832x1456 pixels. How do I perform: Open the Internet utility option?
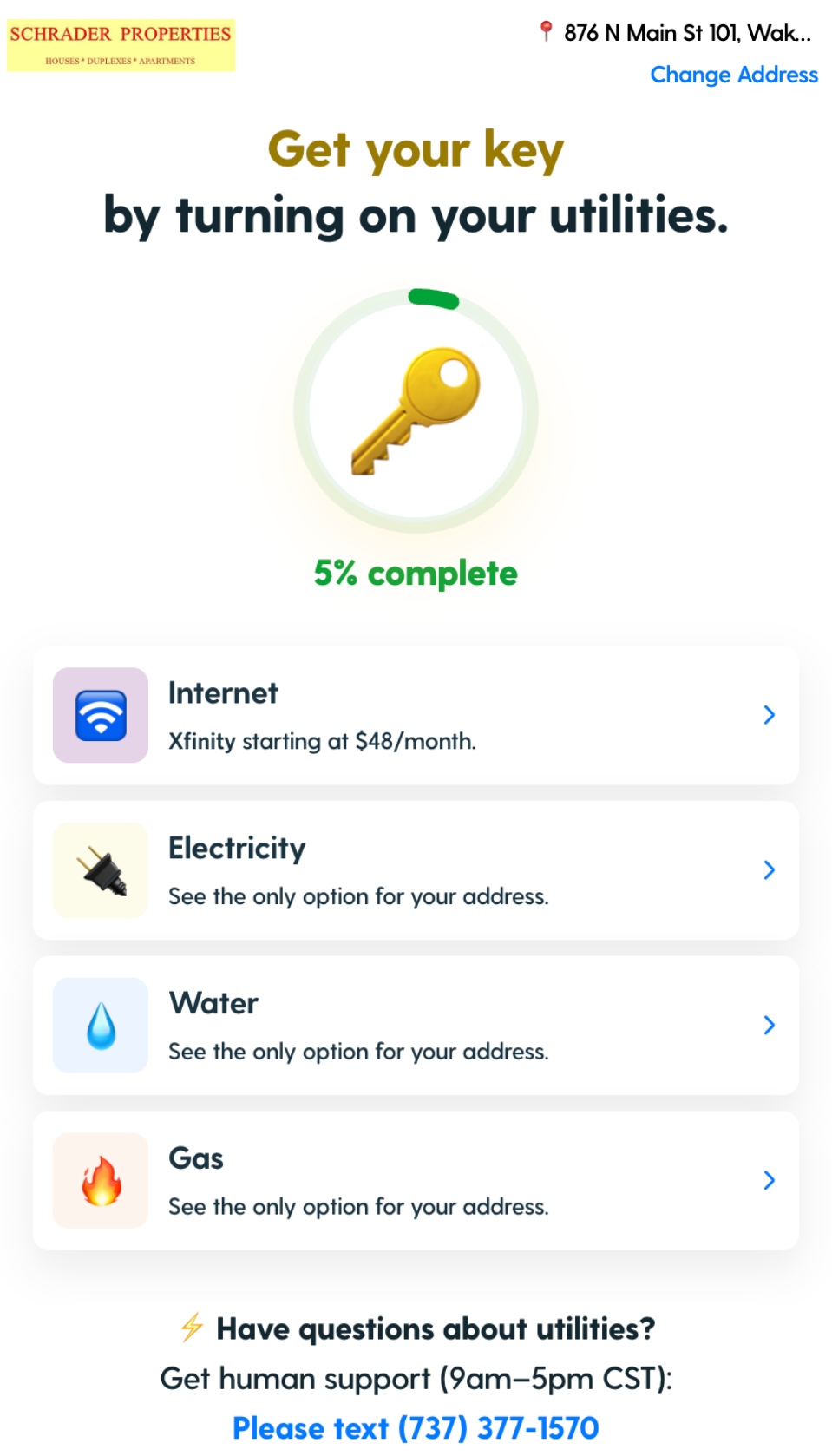click(416, 715)
